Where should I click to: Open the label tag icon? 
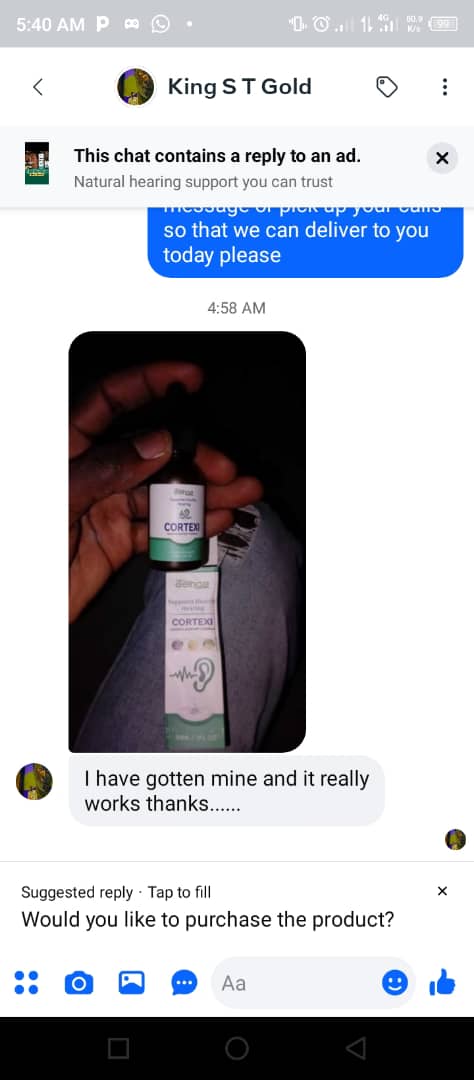click(387, 87)
